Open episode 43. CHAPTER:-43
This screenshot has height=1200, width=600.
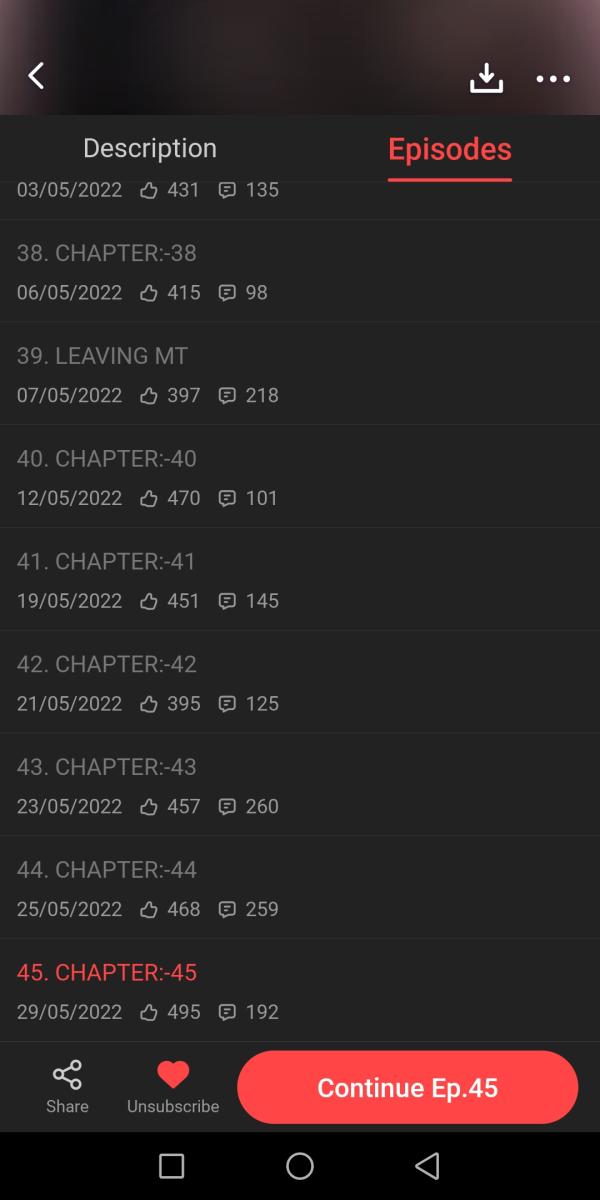point(300,786)
